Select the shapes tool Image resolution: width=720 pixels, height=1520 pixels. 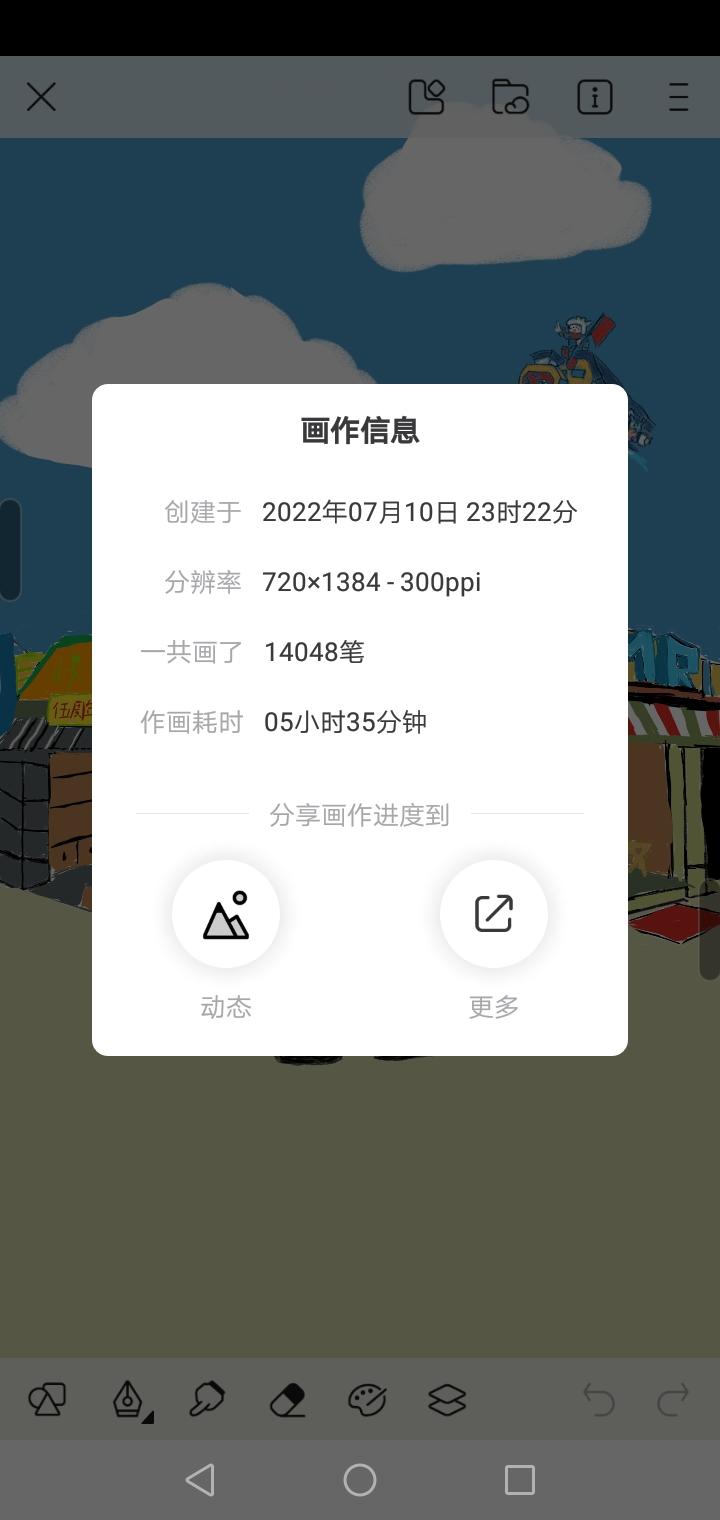tap(47, 1399)
